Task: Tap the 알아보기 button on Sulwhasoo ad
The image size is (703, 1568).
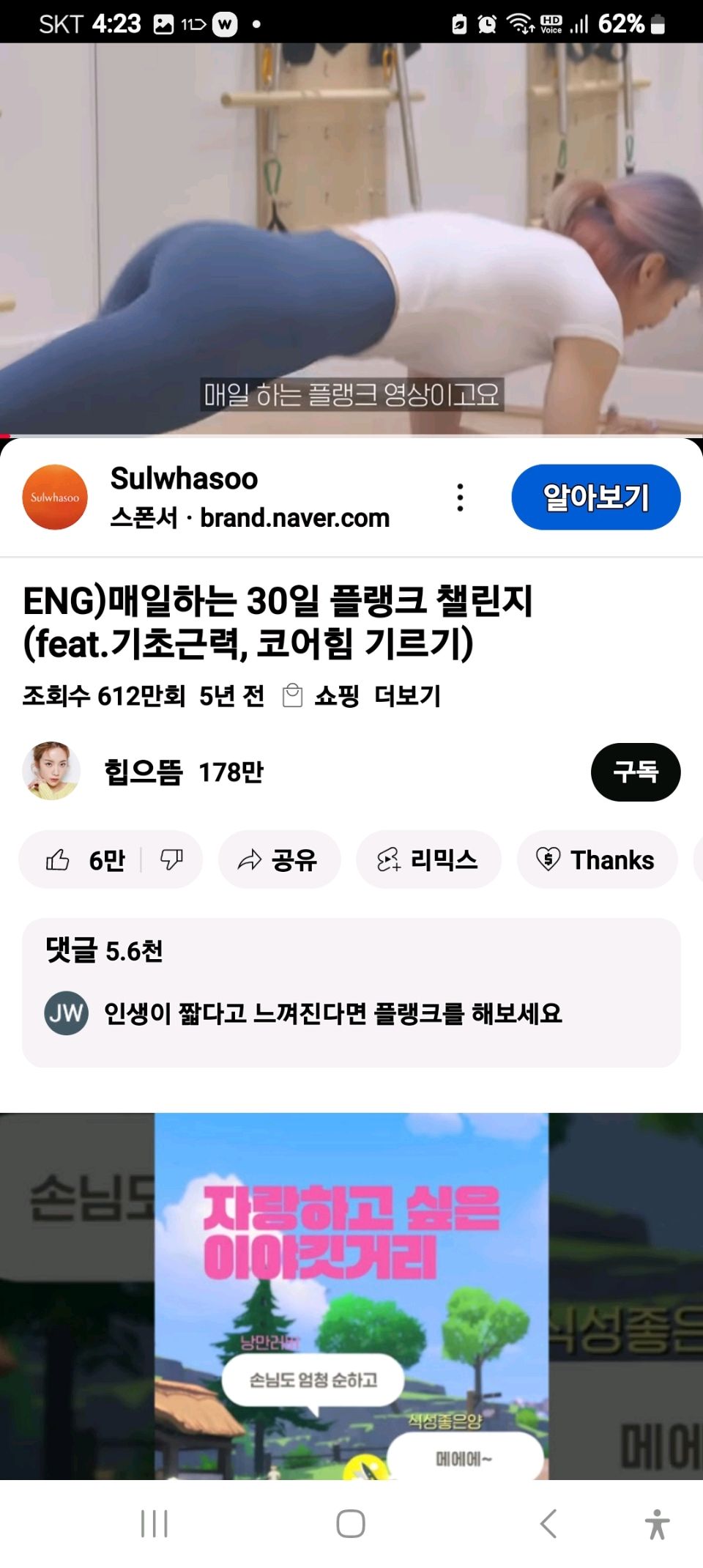Action: click(595, 498)
